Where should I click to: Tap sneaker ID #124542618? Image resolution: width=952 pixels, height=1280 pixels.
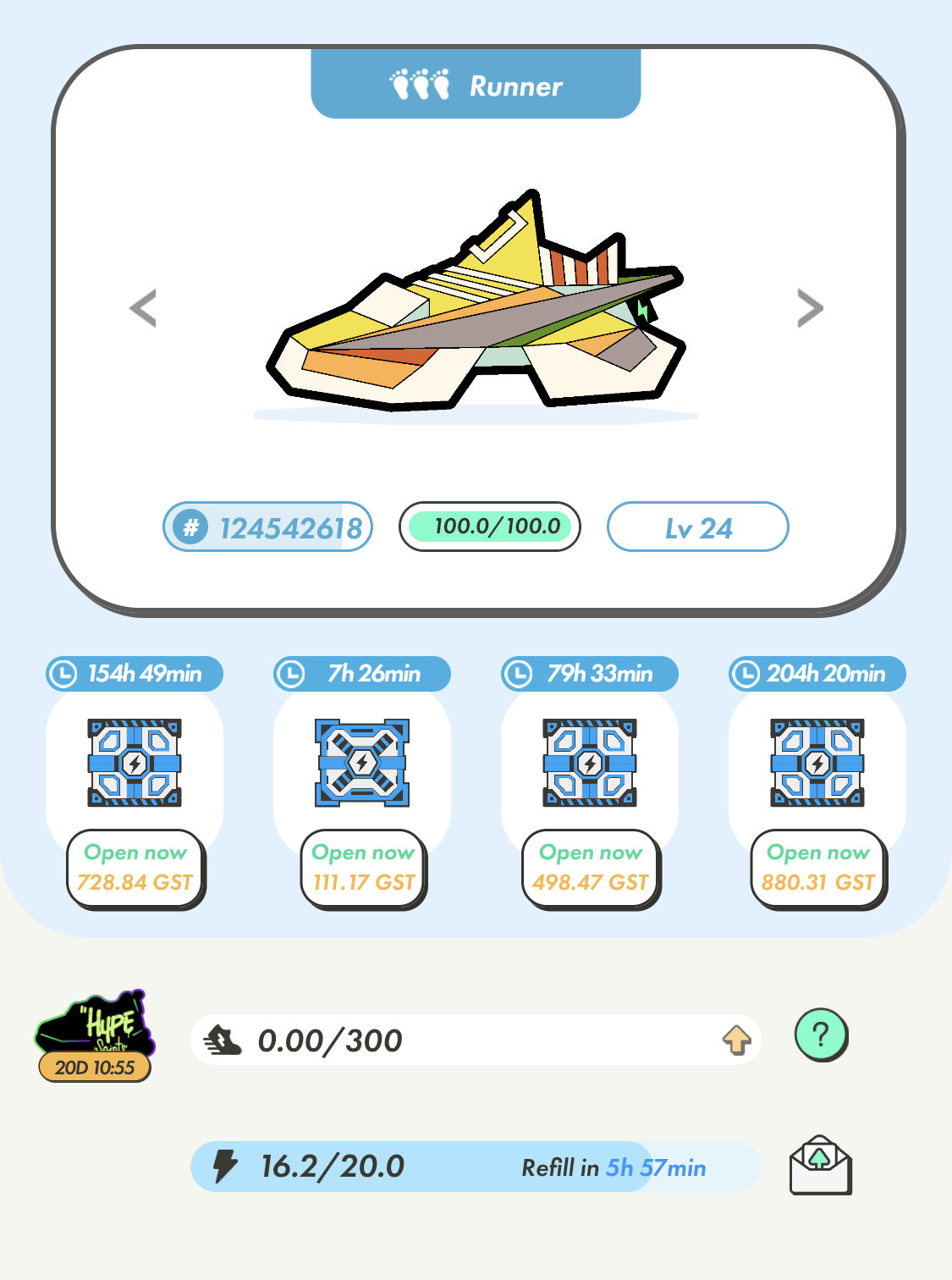(x=267, y=527)
